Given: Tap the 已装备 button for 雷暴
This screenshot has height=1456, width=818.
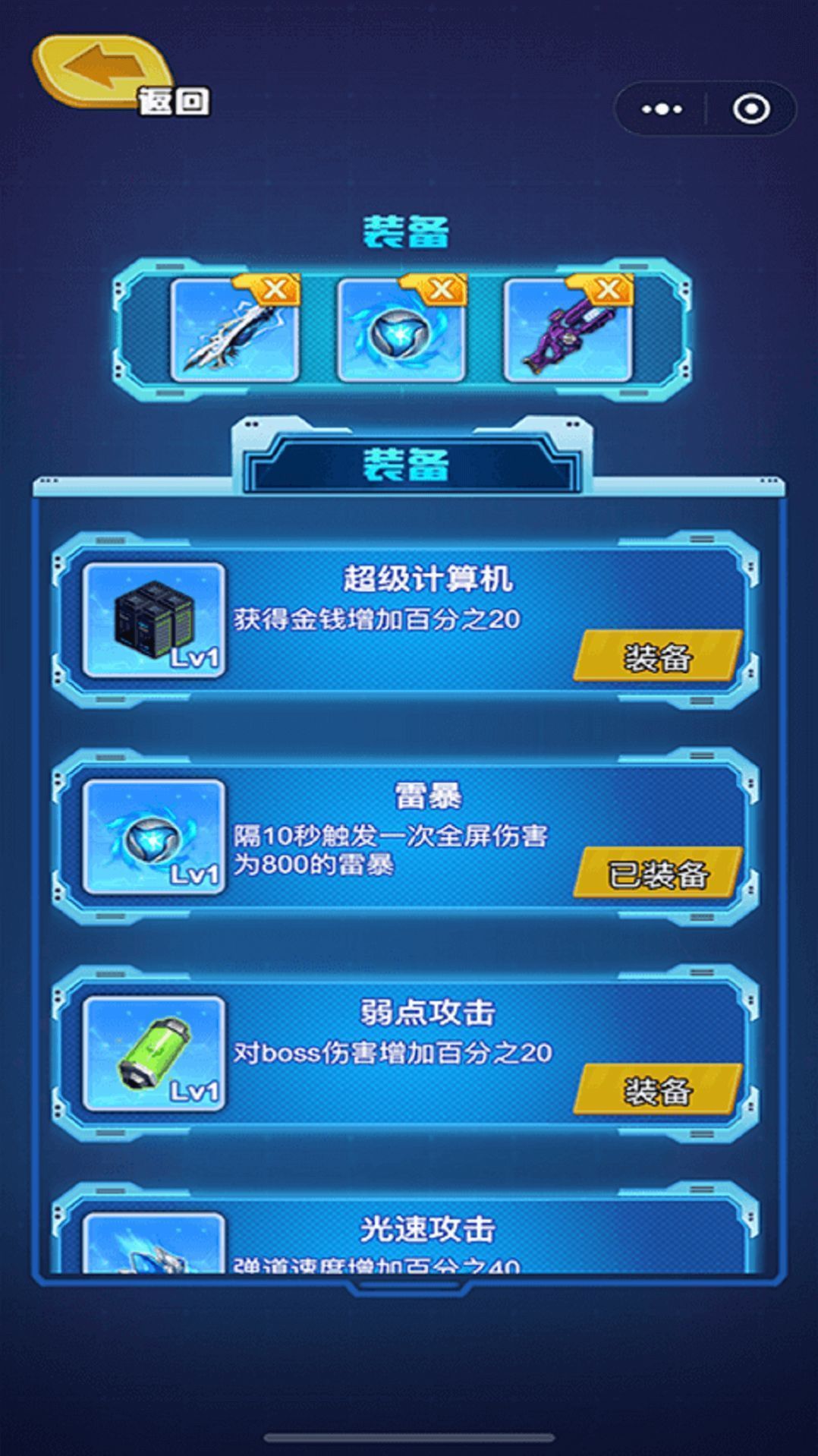Looking at the screenshot, I should click(x=657, y=873).
